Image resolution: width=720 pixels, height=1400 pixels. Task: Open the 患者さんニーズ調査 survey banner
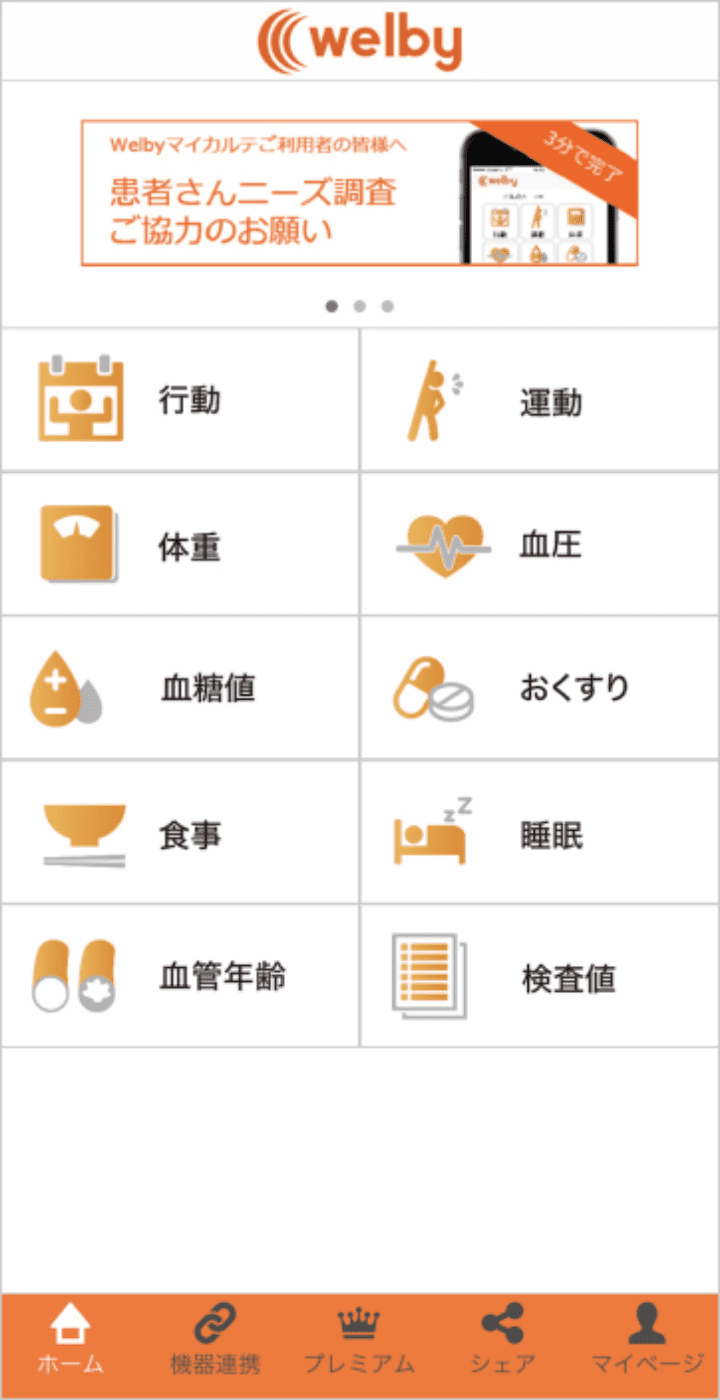359,193
